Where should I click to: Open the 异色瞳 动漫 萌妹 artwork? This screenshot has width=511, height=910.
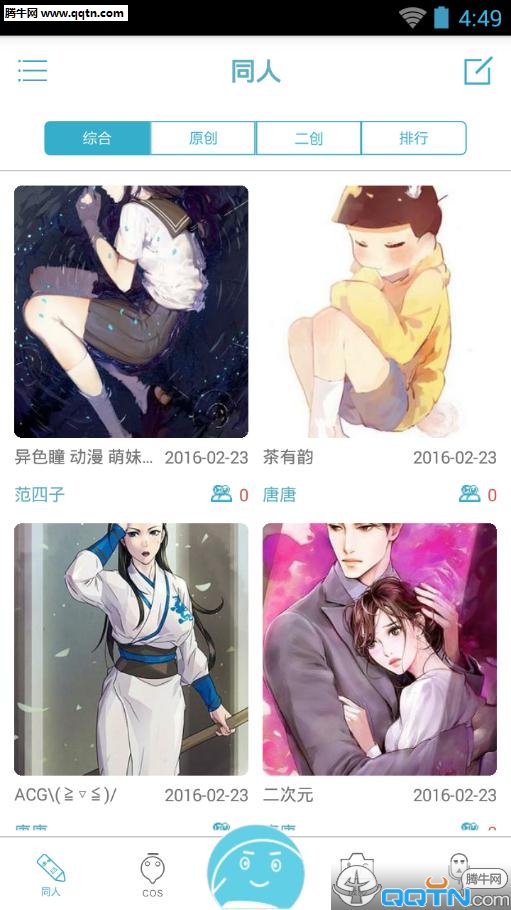click(131, 312)
